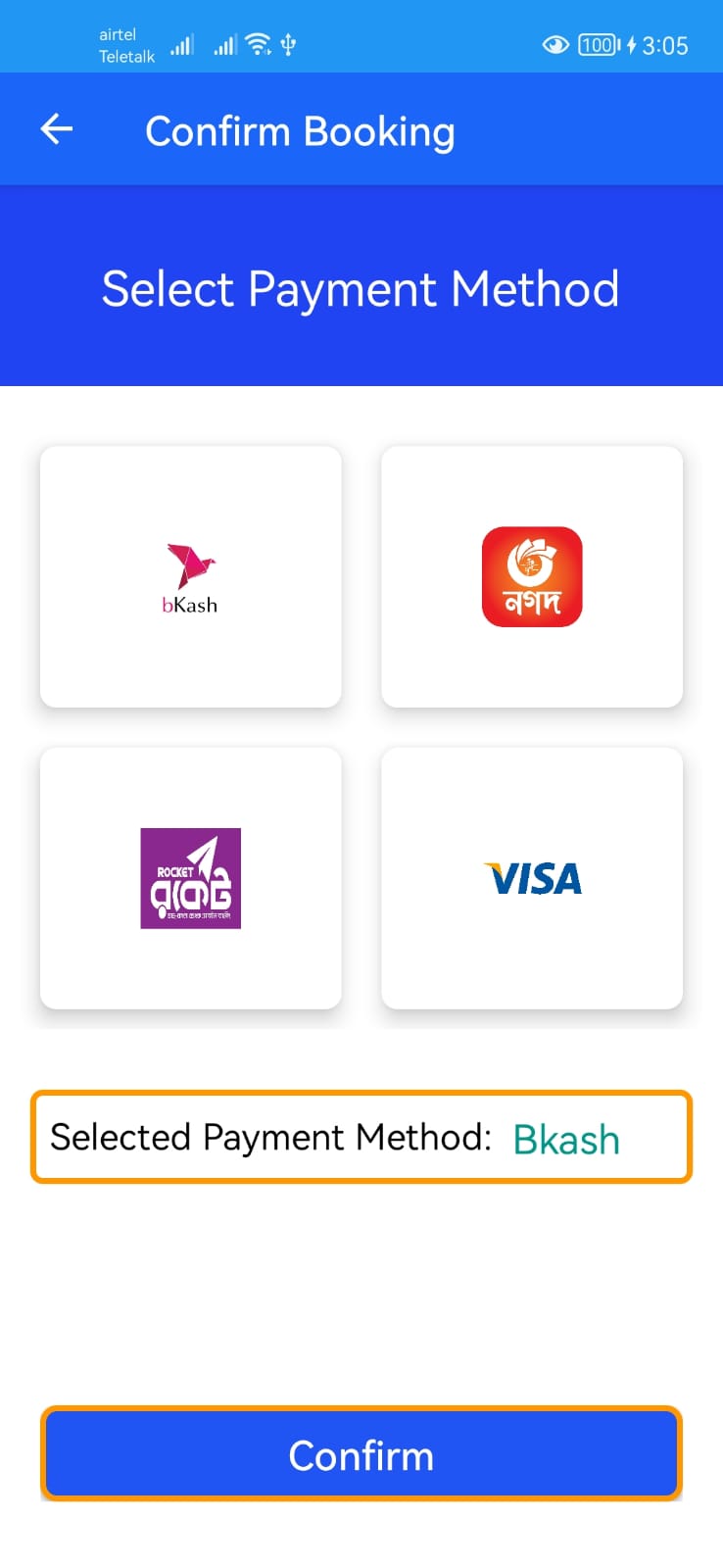The height and width of the screenshot is (1568, 723).
Task: Click the Bkash label in selected method
Action: (566, 1138)
